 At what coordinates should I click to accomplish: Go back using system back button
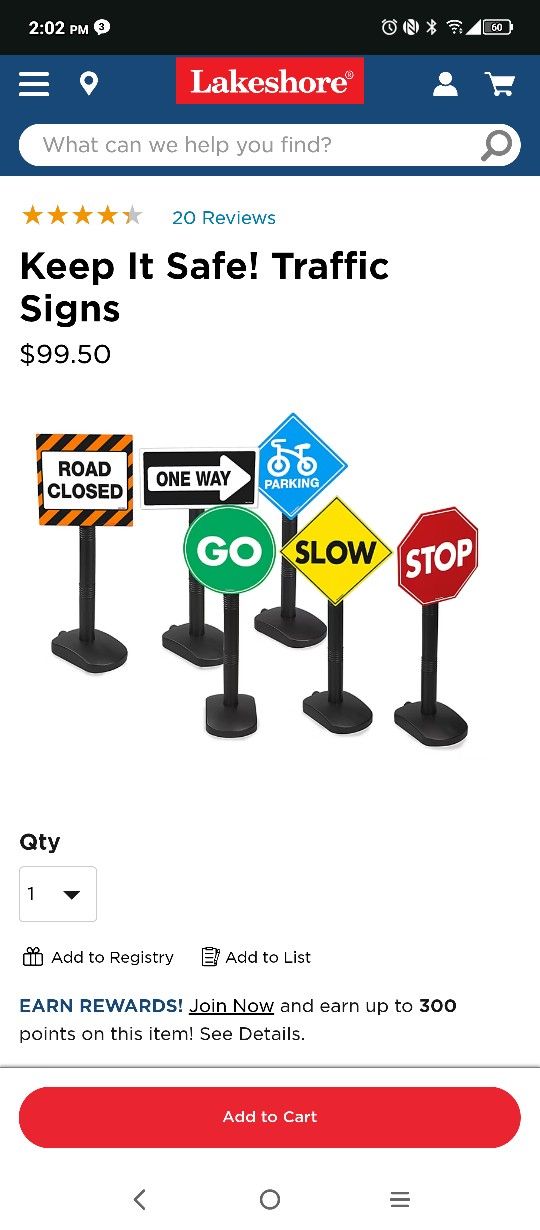[x=140, y=1199]
